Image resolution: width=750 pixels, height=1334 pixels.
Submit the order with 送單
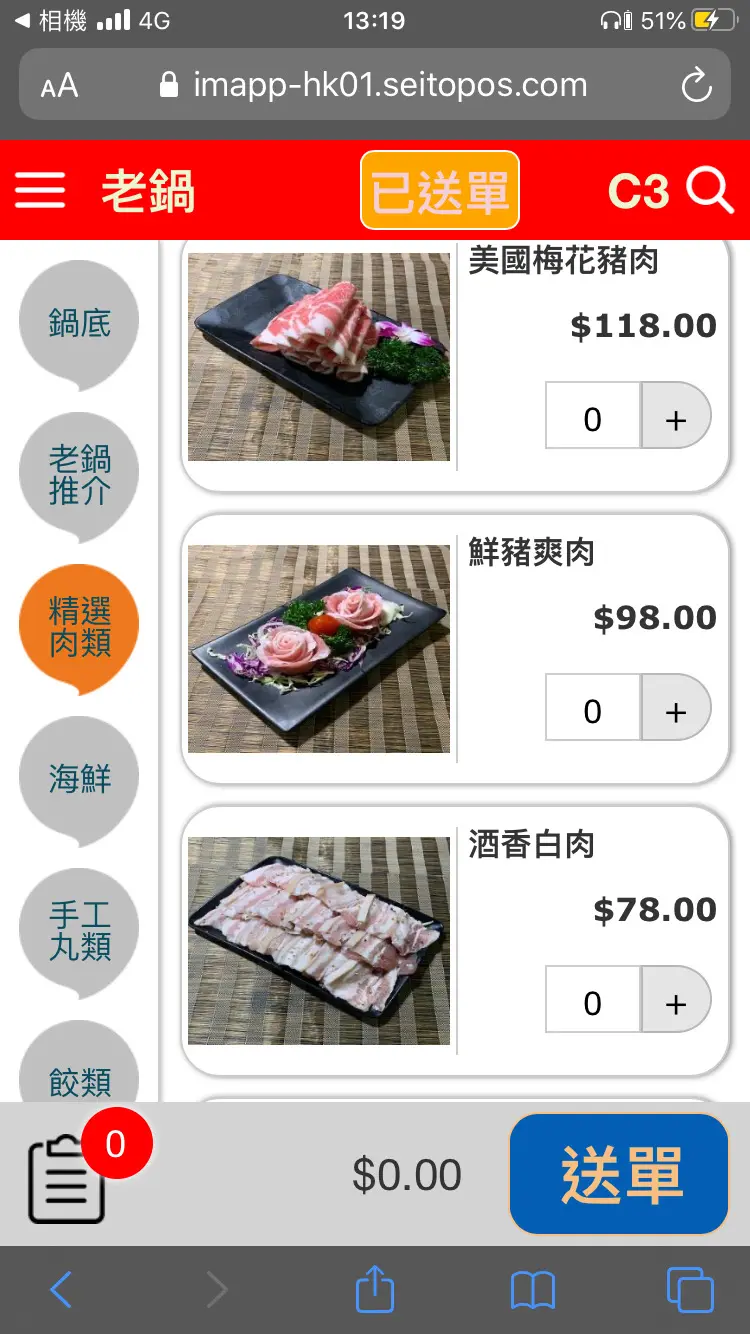(x=619, y=1175)
